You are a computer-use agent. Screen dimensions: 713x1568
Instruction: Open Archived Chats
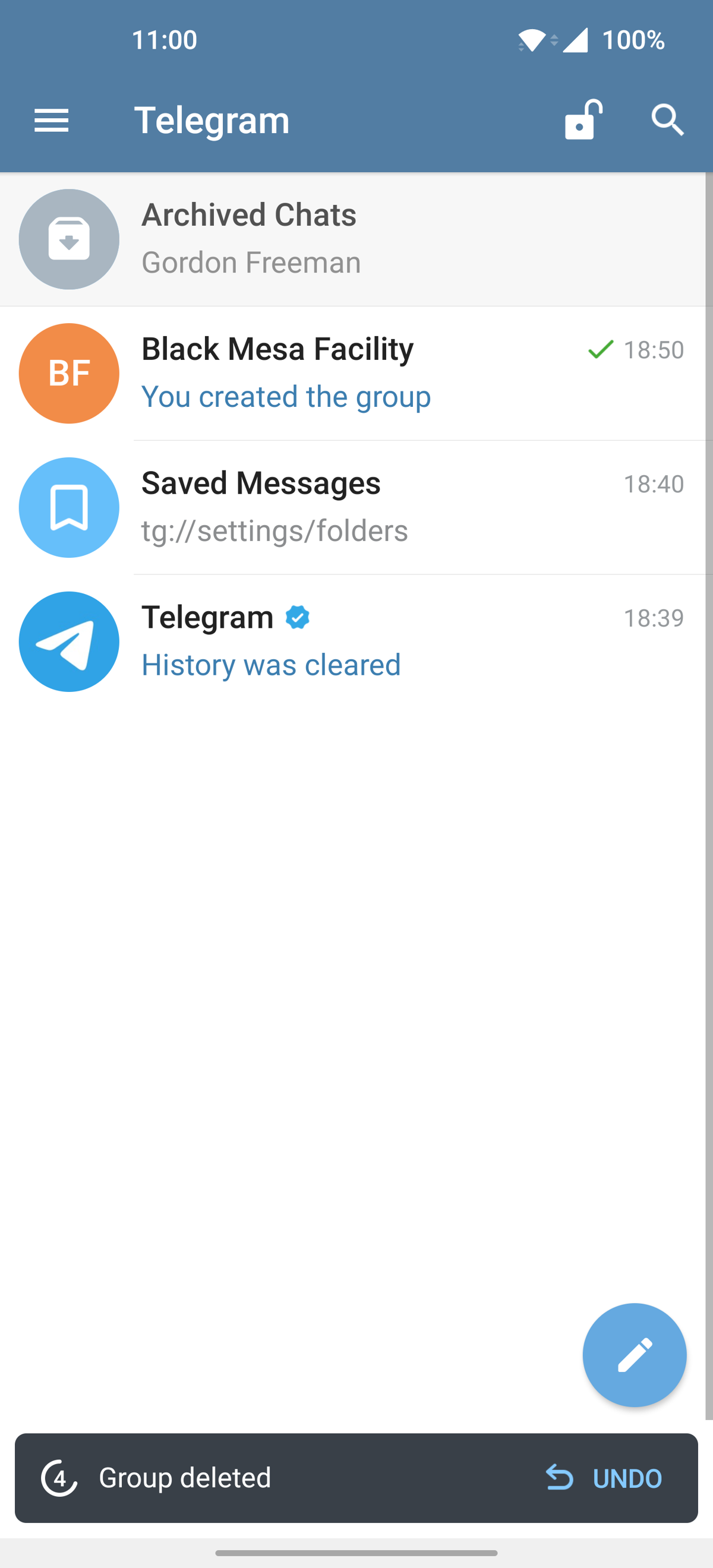356,239
